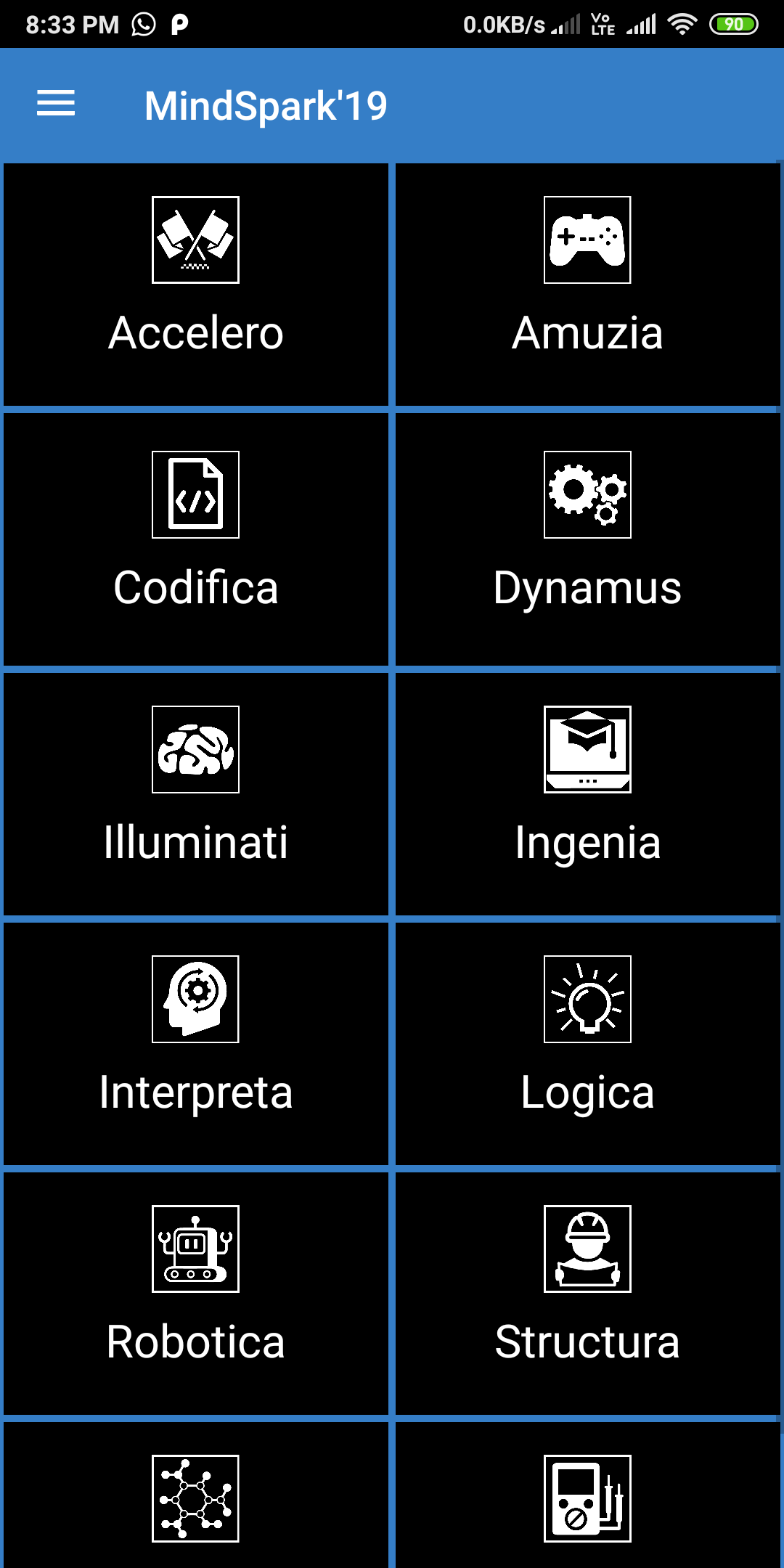Viewport: 784px width, 1568px height.
Task: Open the Accelero event tile
Action: (196, 285)
